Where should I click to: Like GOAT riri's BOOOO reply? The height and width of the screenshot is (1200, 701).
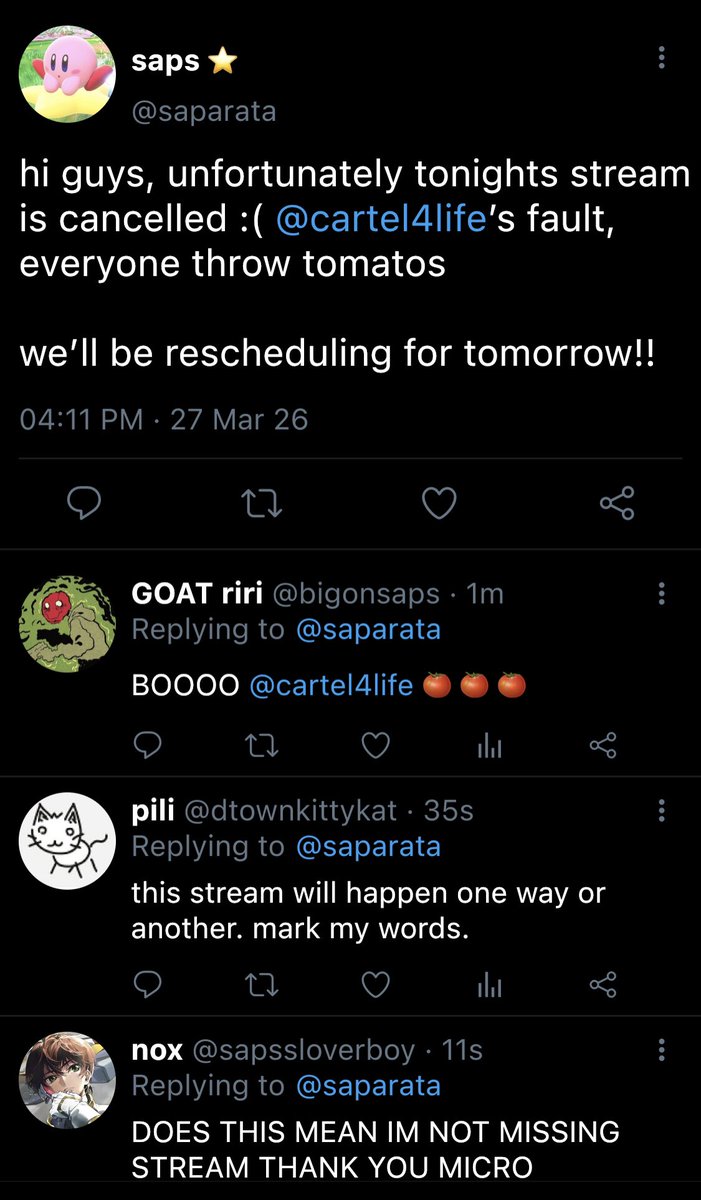coord(375,744)
